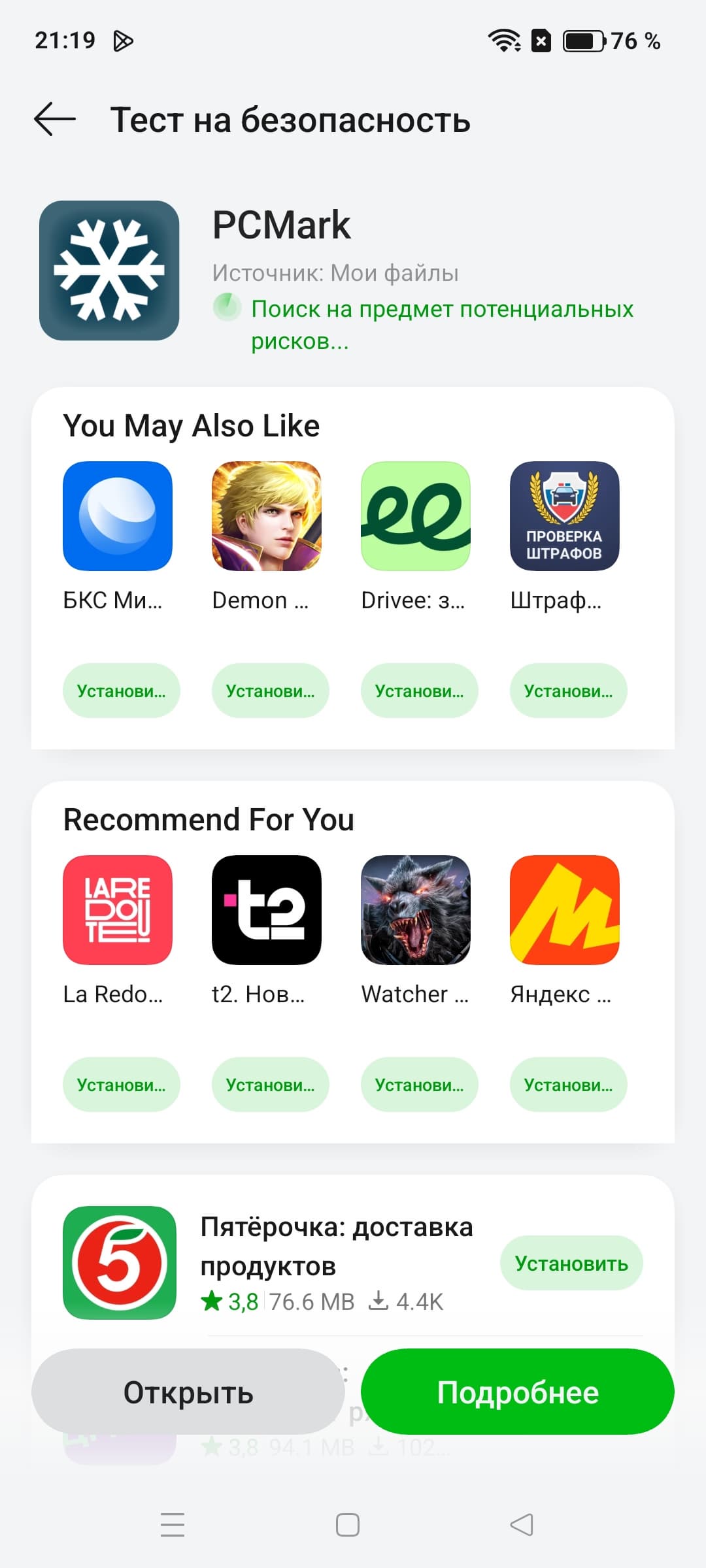Screen dimensions: 706x1568
Task: Tap the green Подробнее button
Action: pos(517,1392)
